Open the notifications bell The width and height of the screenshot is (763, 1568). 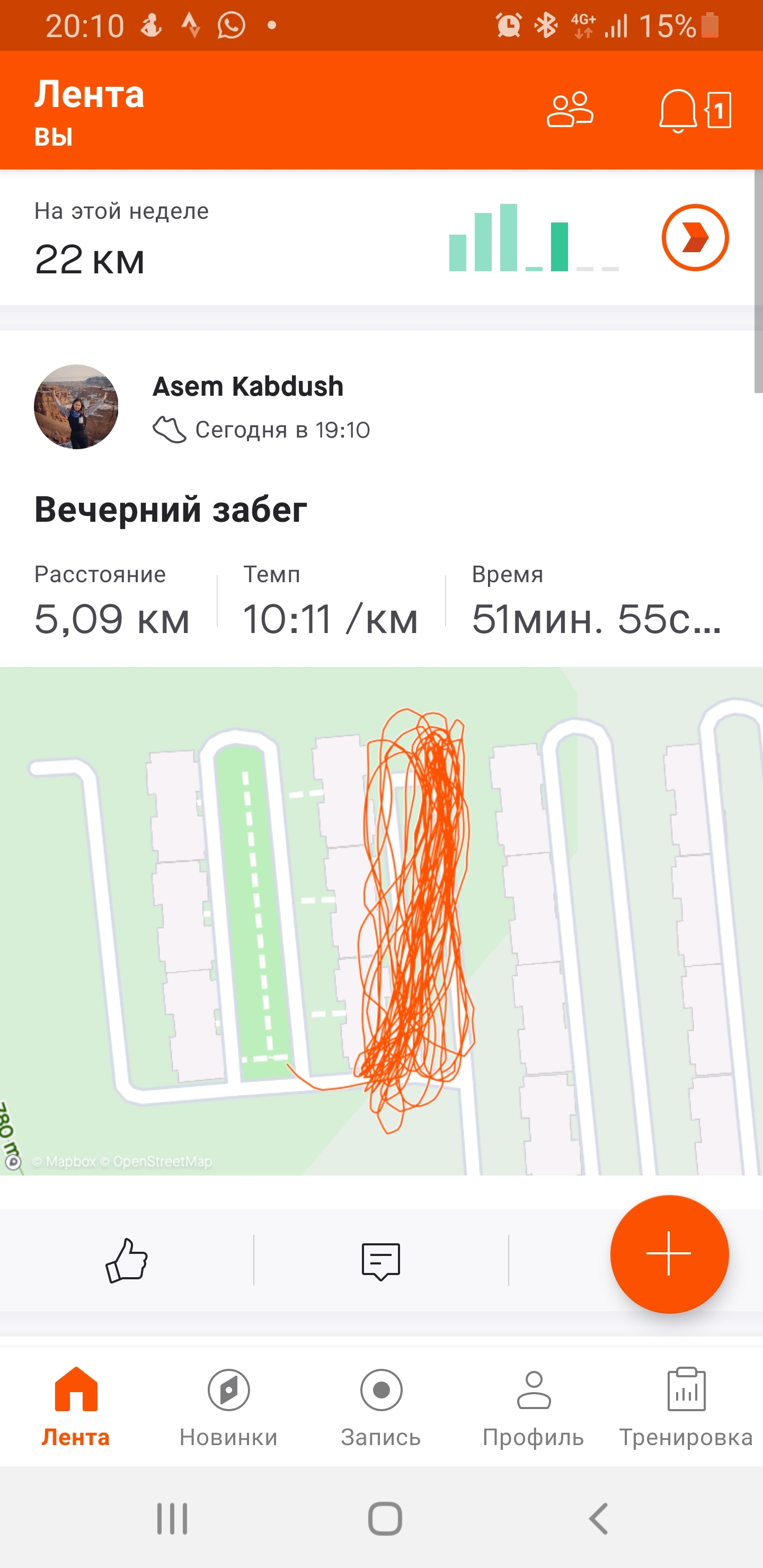coord(678,110)
